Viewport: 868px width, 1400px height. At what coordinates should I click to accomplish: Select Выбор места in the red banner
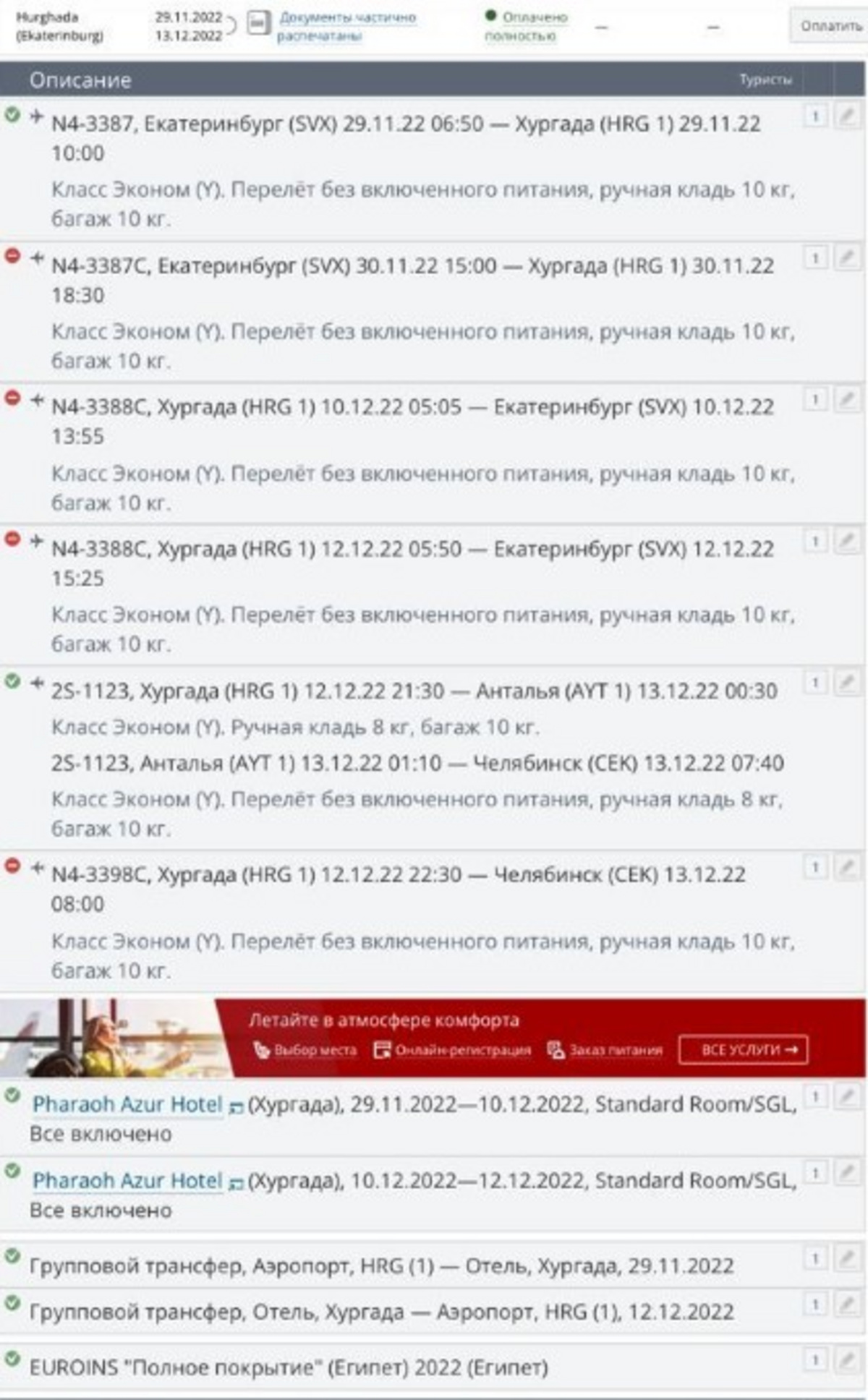[306, 1050]
